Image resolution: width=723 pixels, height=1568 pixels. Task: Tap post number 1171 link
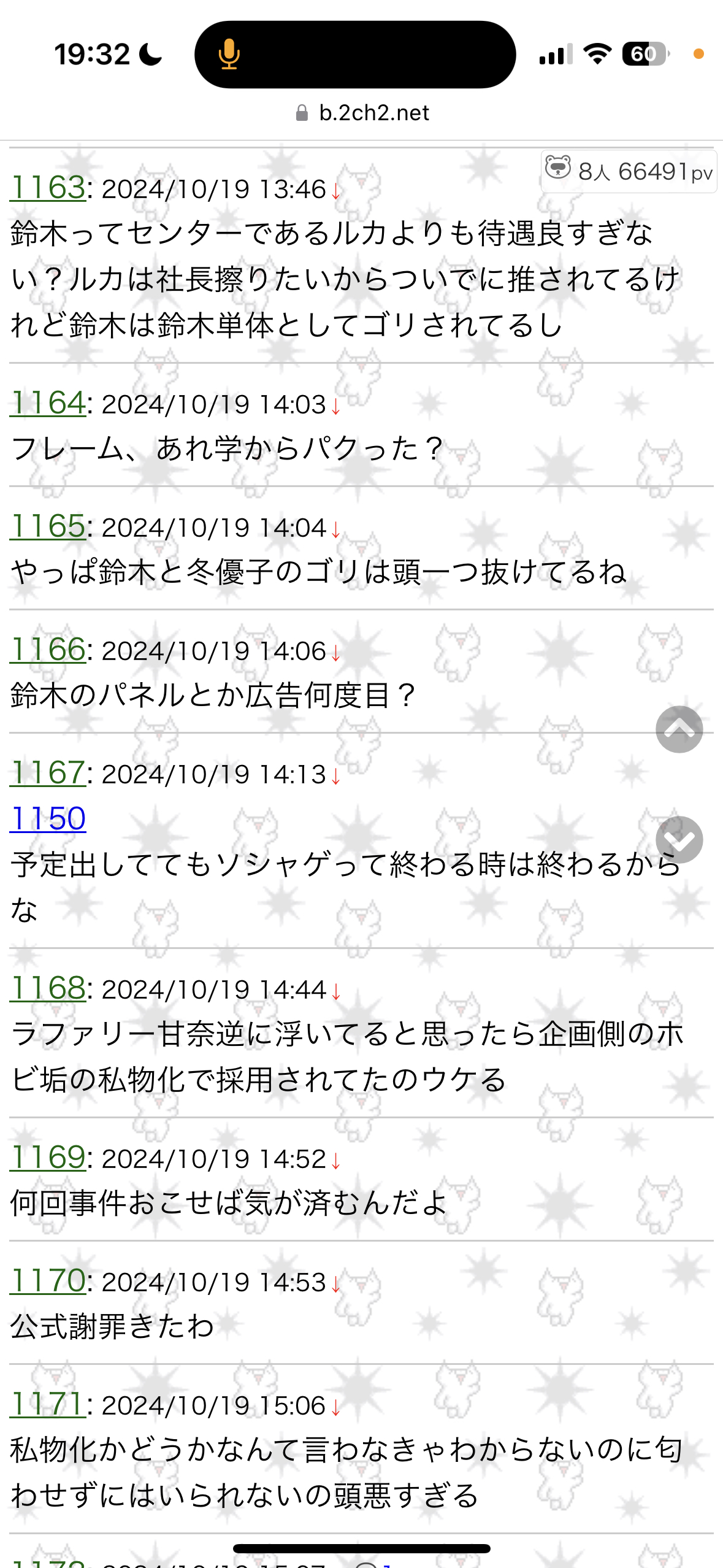47,1404
